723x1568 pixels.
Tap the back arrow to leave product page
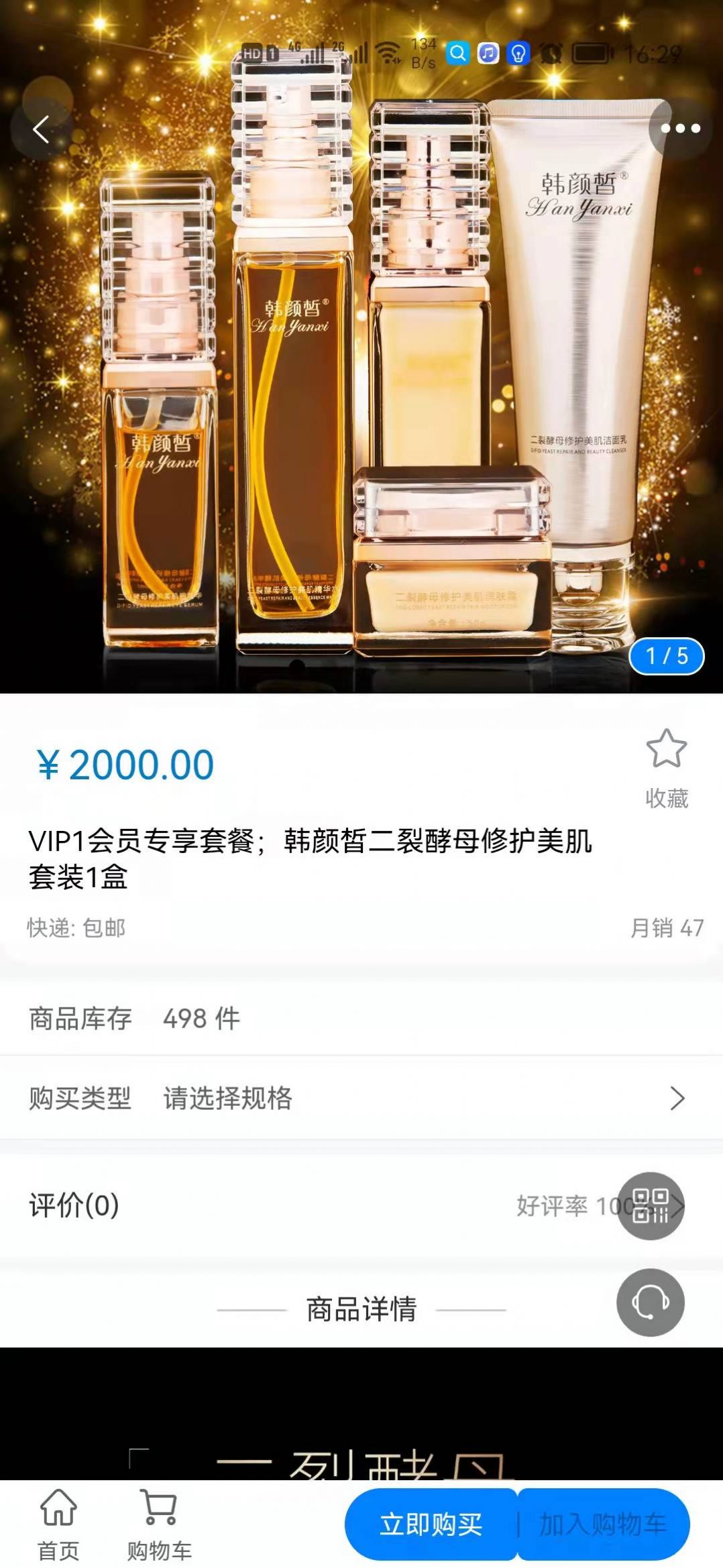[42, 129]
